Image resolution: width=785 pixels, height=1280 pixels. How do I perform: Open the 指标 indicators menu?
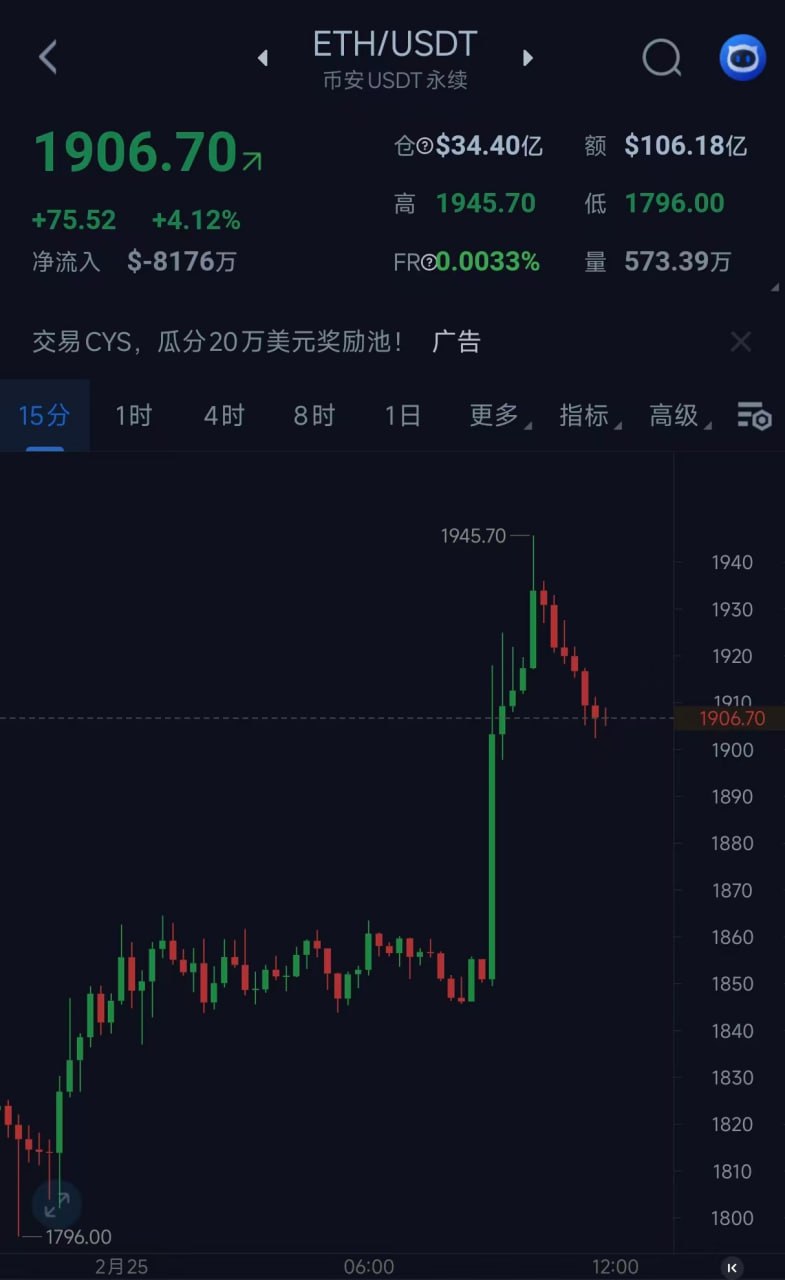[x=586, y=415]
